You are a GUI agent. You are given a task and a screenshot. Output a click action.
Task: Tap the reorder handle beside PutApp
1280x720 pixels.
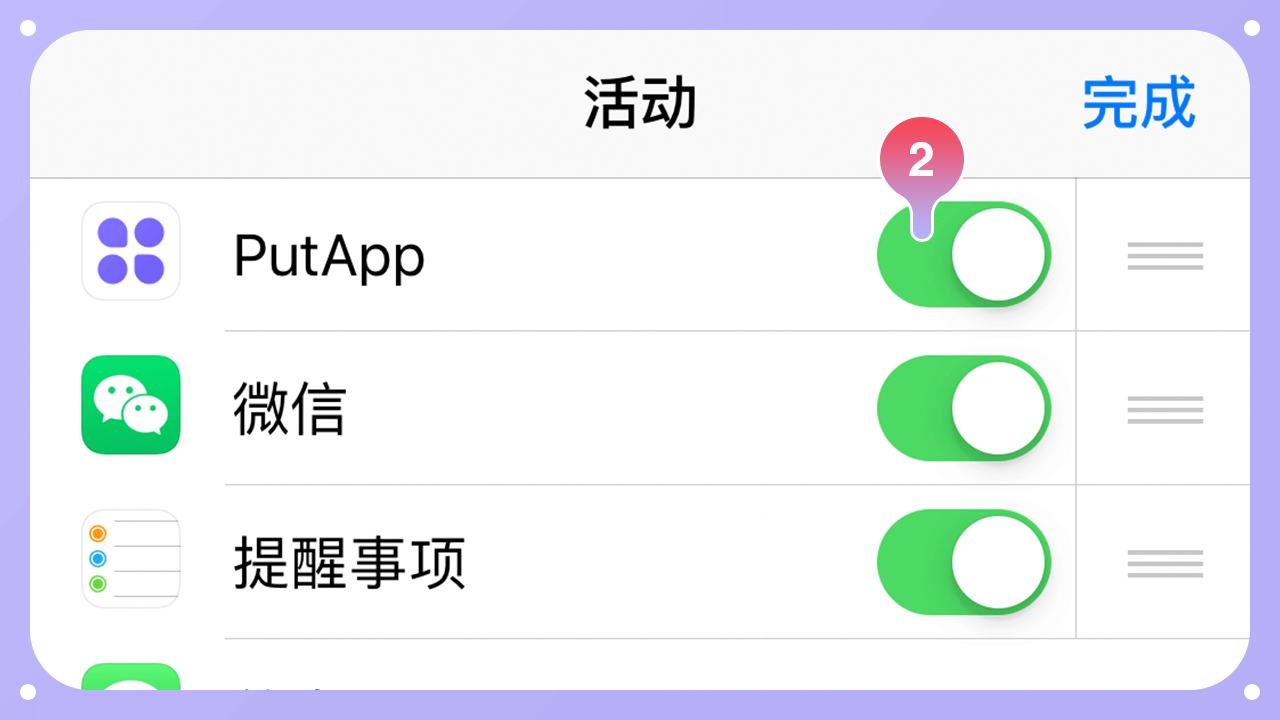point(1165,256)
